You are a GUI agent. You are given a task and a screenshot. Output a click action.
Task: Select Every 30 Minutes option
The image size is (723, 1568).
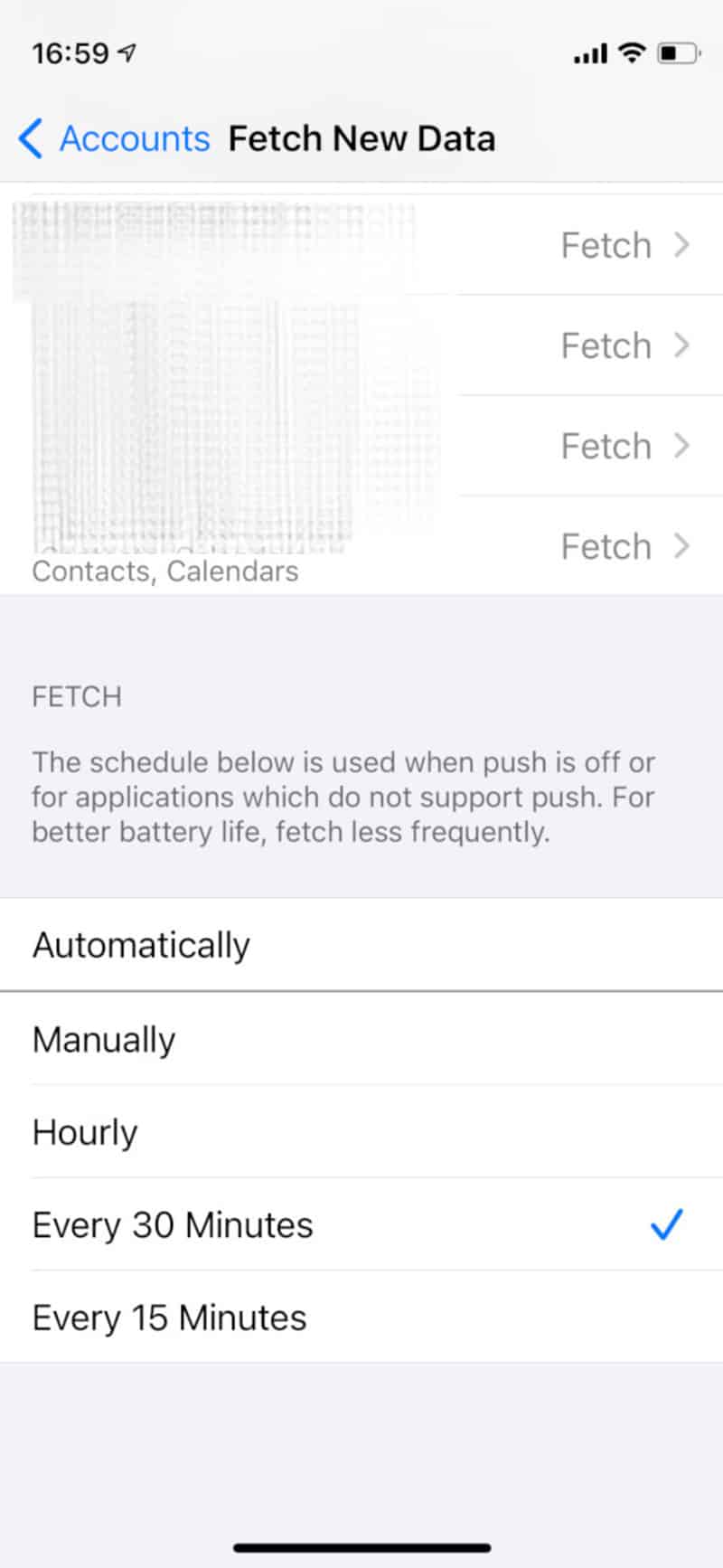361,1225
